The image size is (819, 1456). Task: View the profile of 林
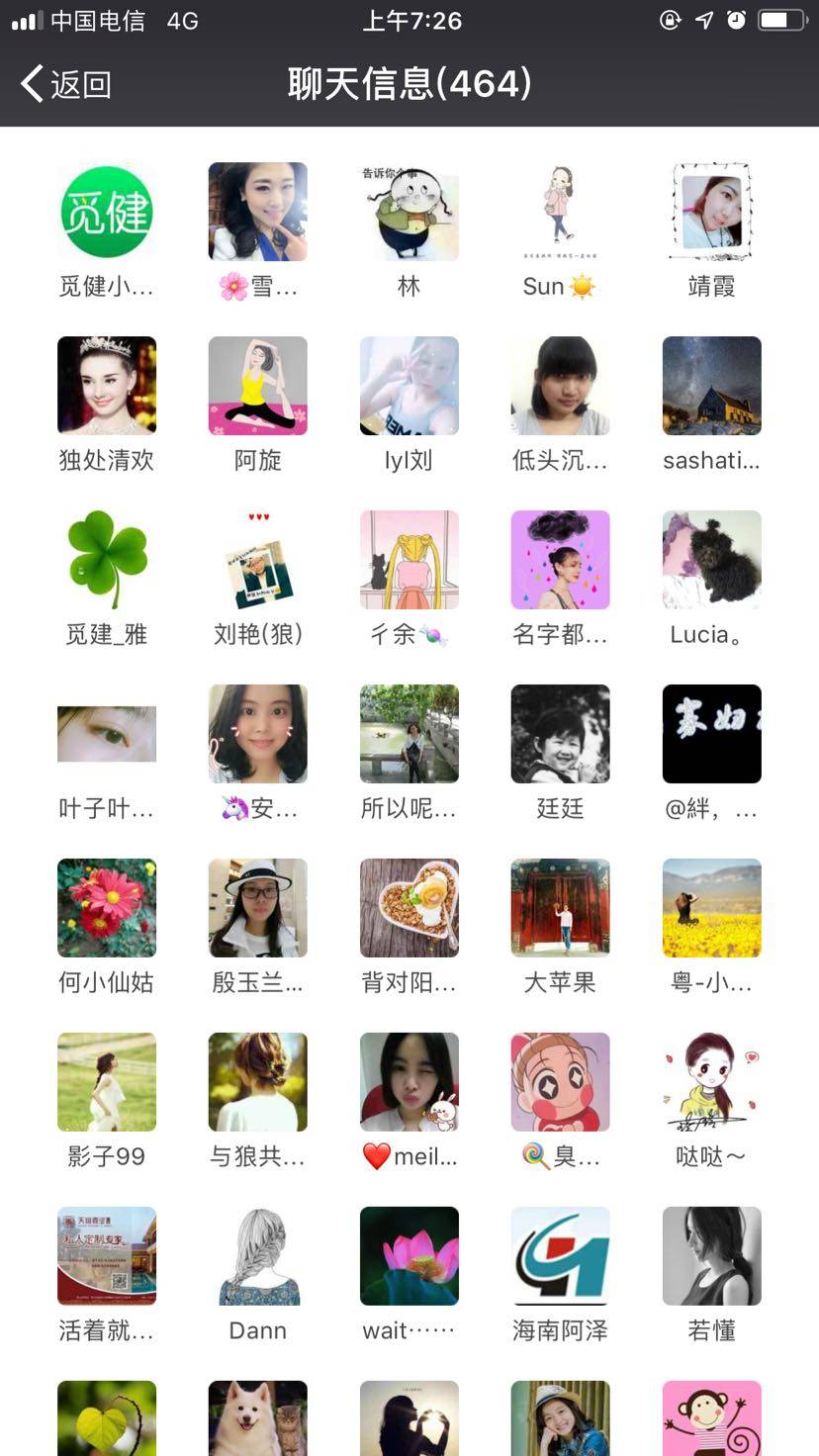tap(409, 212)
